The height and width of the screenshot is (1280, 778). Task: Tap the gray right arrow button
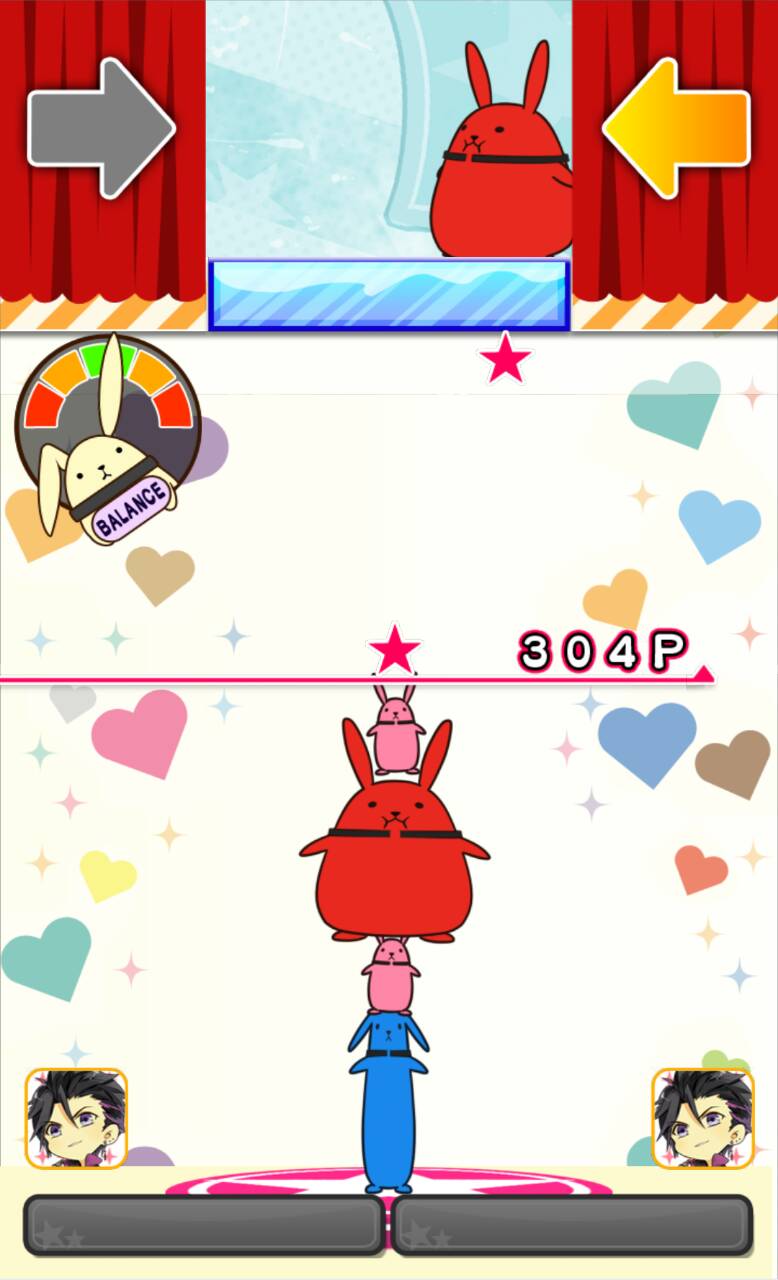[100, 128]
